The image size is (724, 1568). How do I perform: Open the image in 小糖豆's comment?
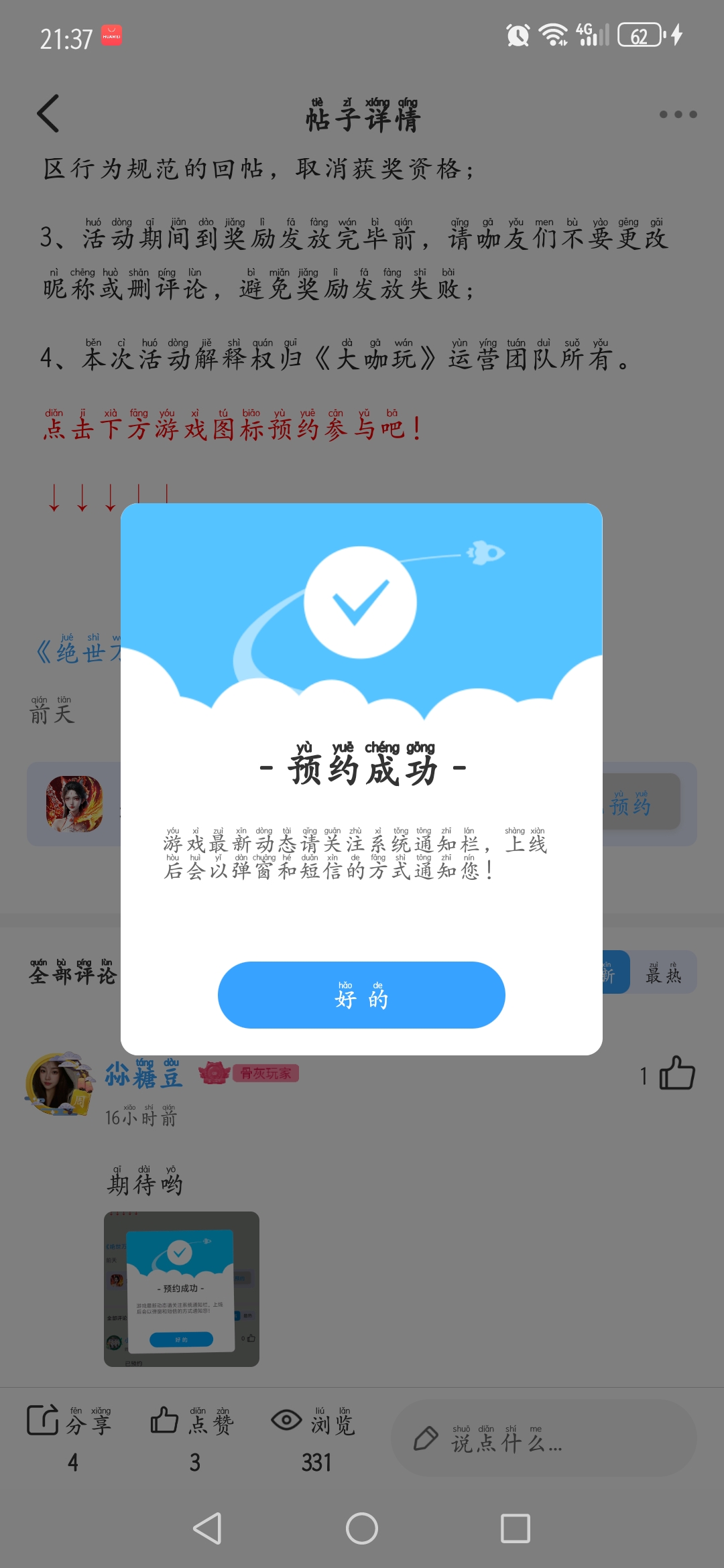[x=182, y=1289]
